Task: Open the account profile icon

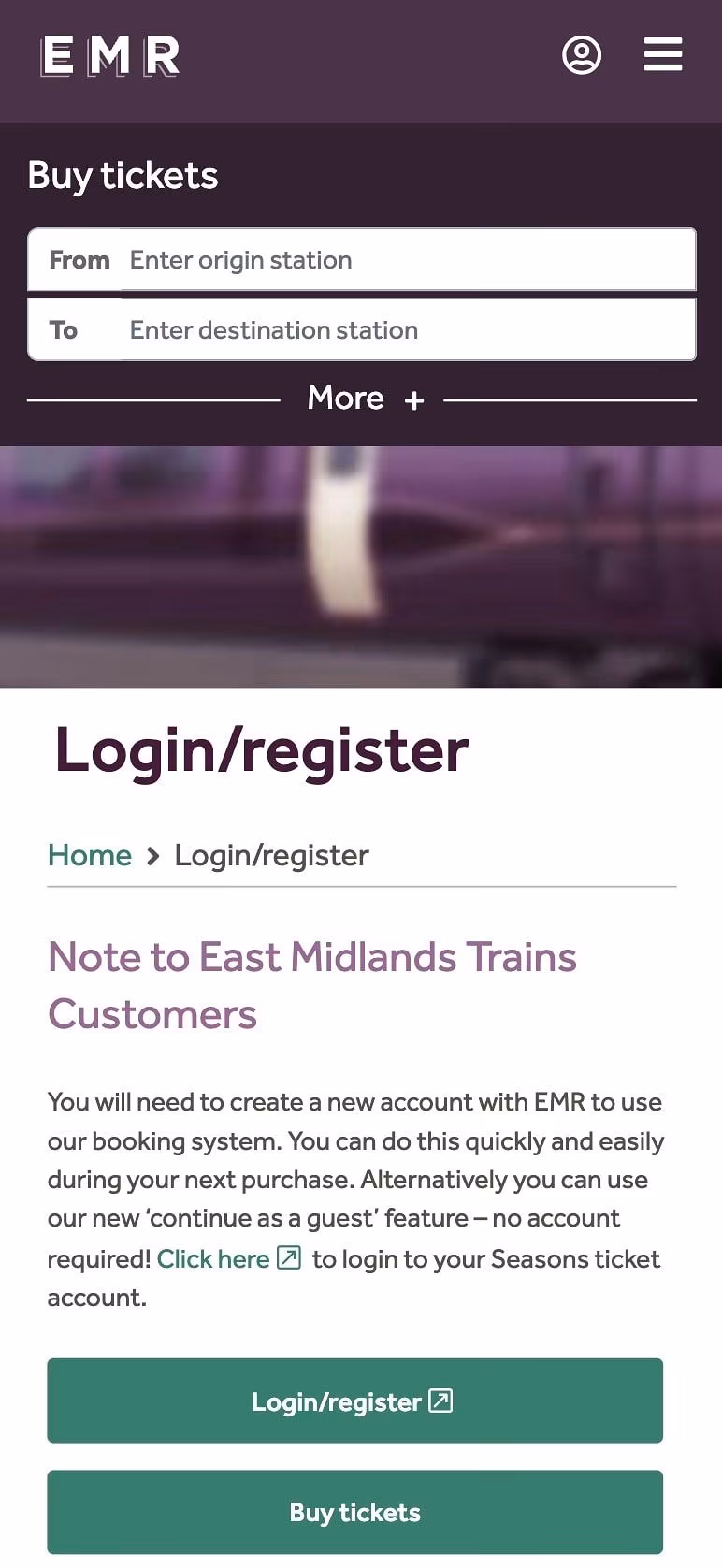Action: coord(581,55)
